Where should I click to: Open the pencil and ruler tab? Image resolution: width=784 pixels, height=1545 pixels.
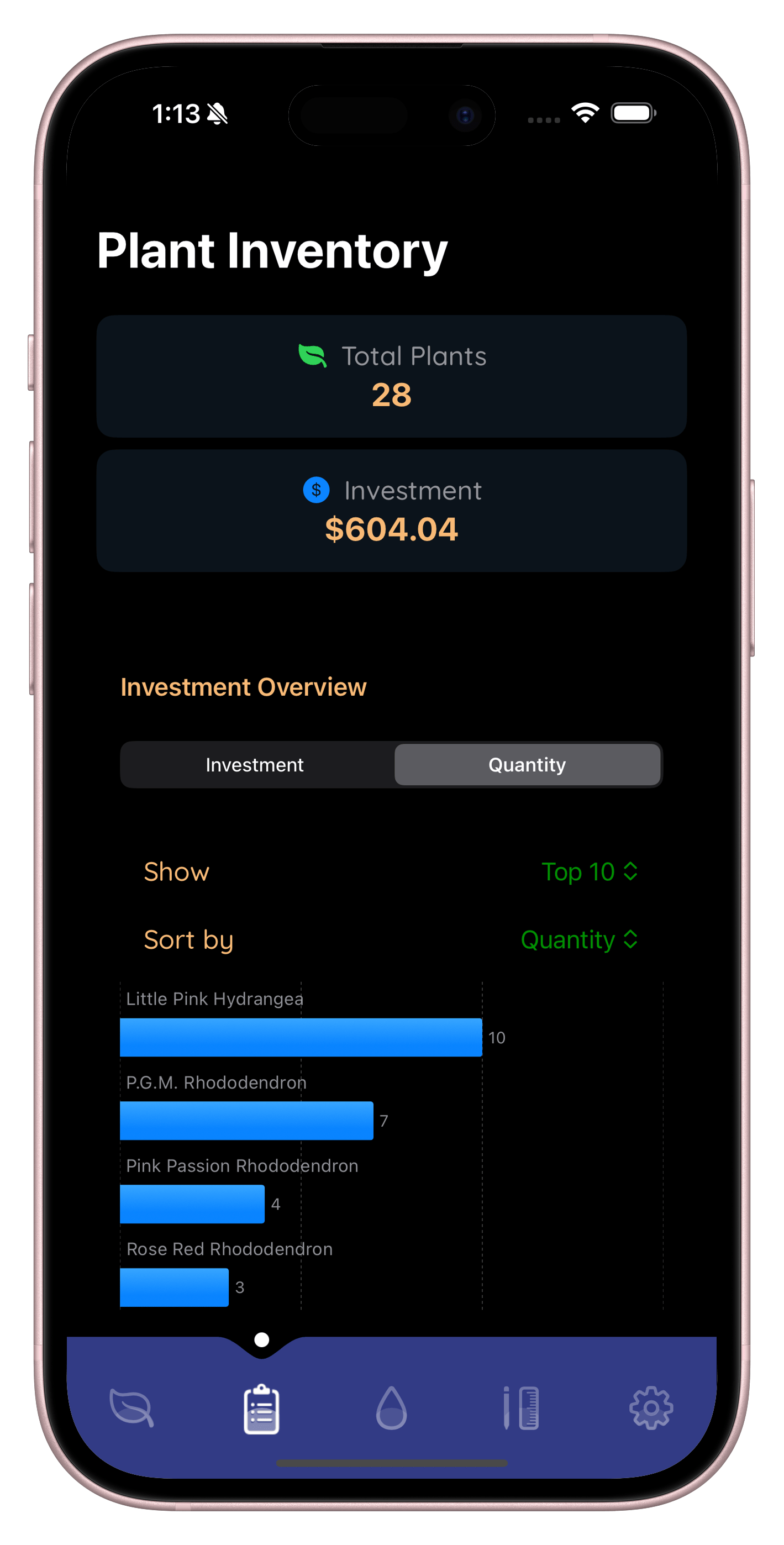tap(520, 1407)
